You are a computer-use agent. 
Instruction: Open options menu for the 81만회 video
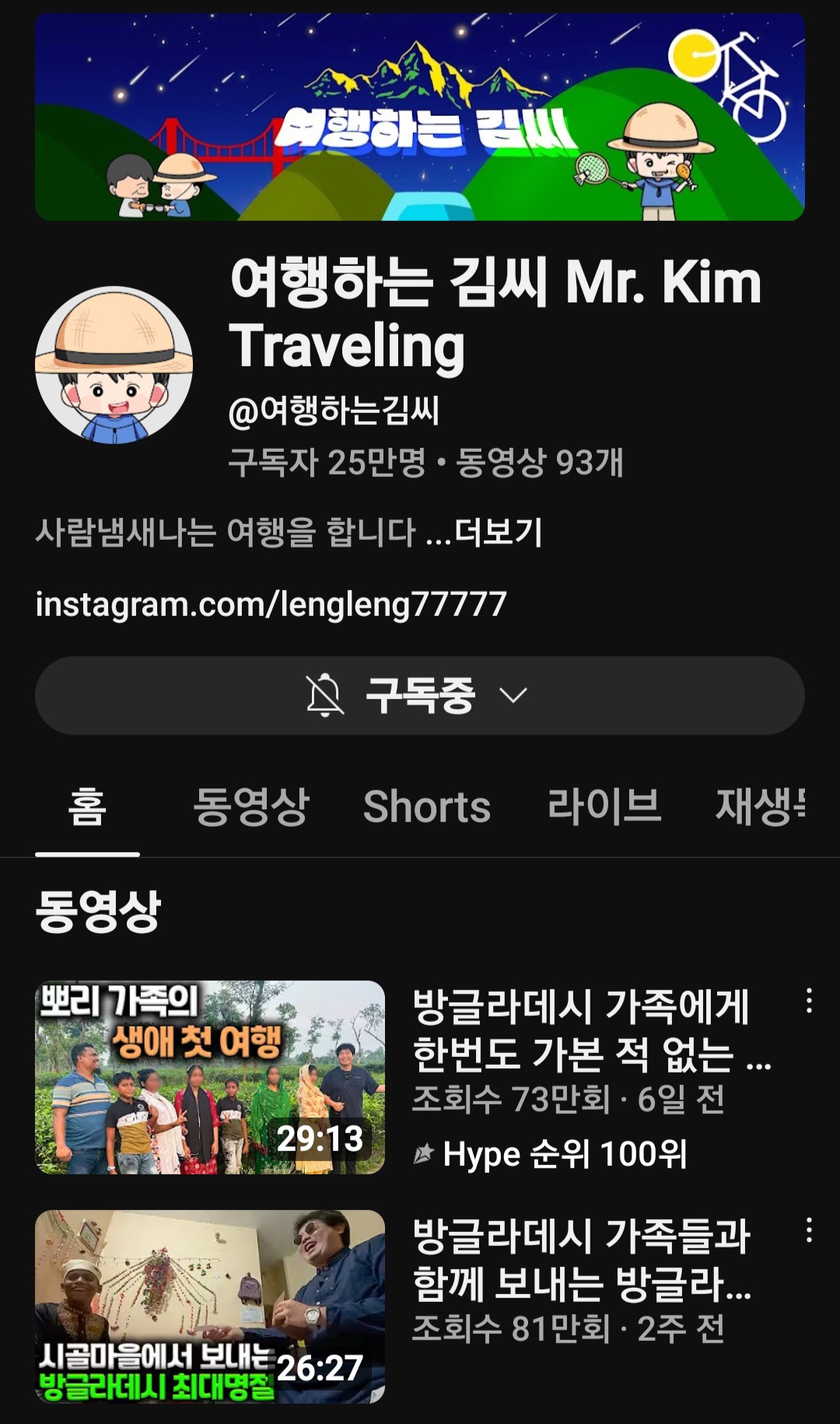click(x=809, y=1230)
